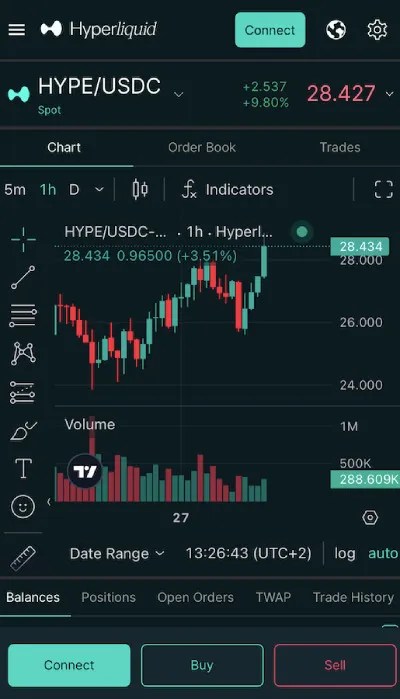This screenshot has height=699, width=400.
Task: Open the Date Range dropdown
Action: tap(117, 554)
